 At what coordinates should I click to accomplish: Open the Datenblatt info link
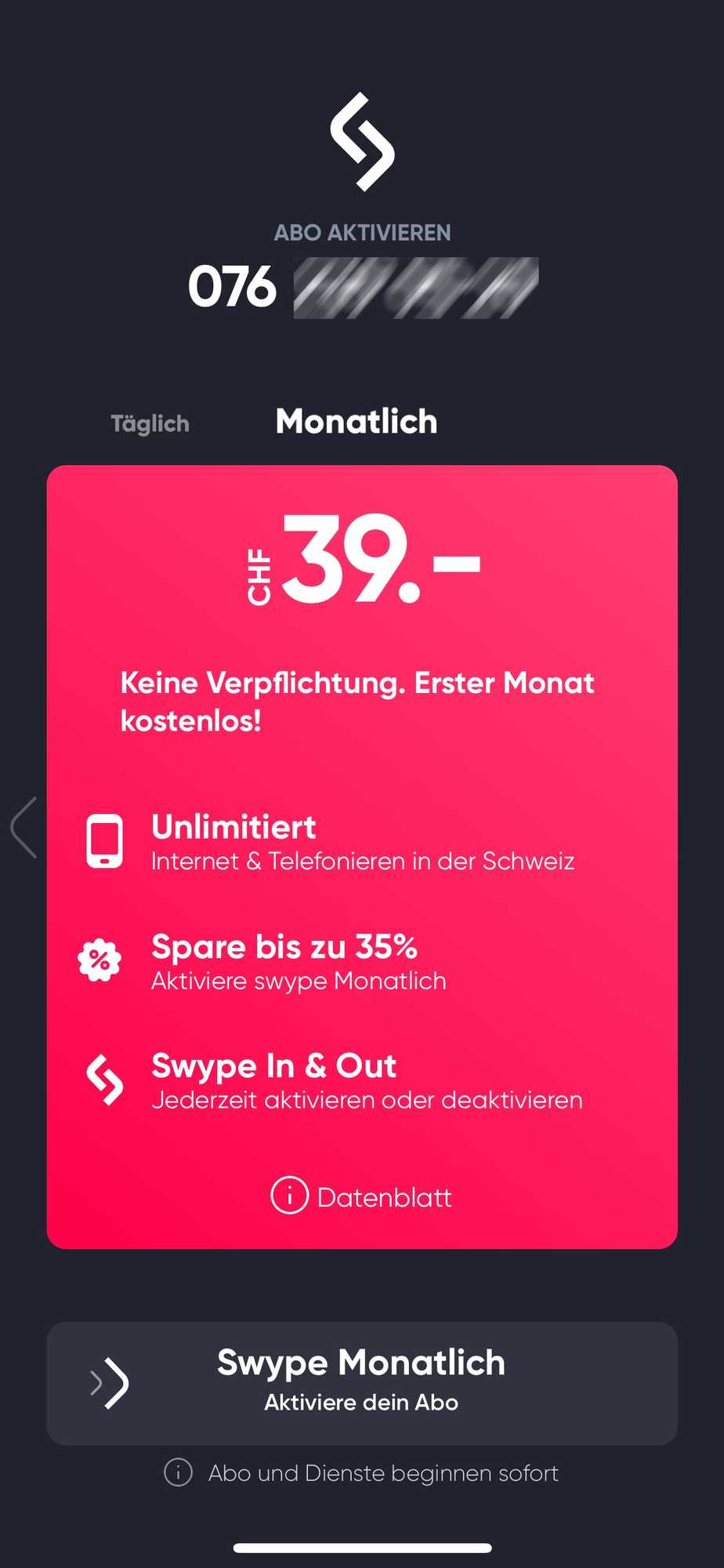[361, 1196]
